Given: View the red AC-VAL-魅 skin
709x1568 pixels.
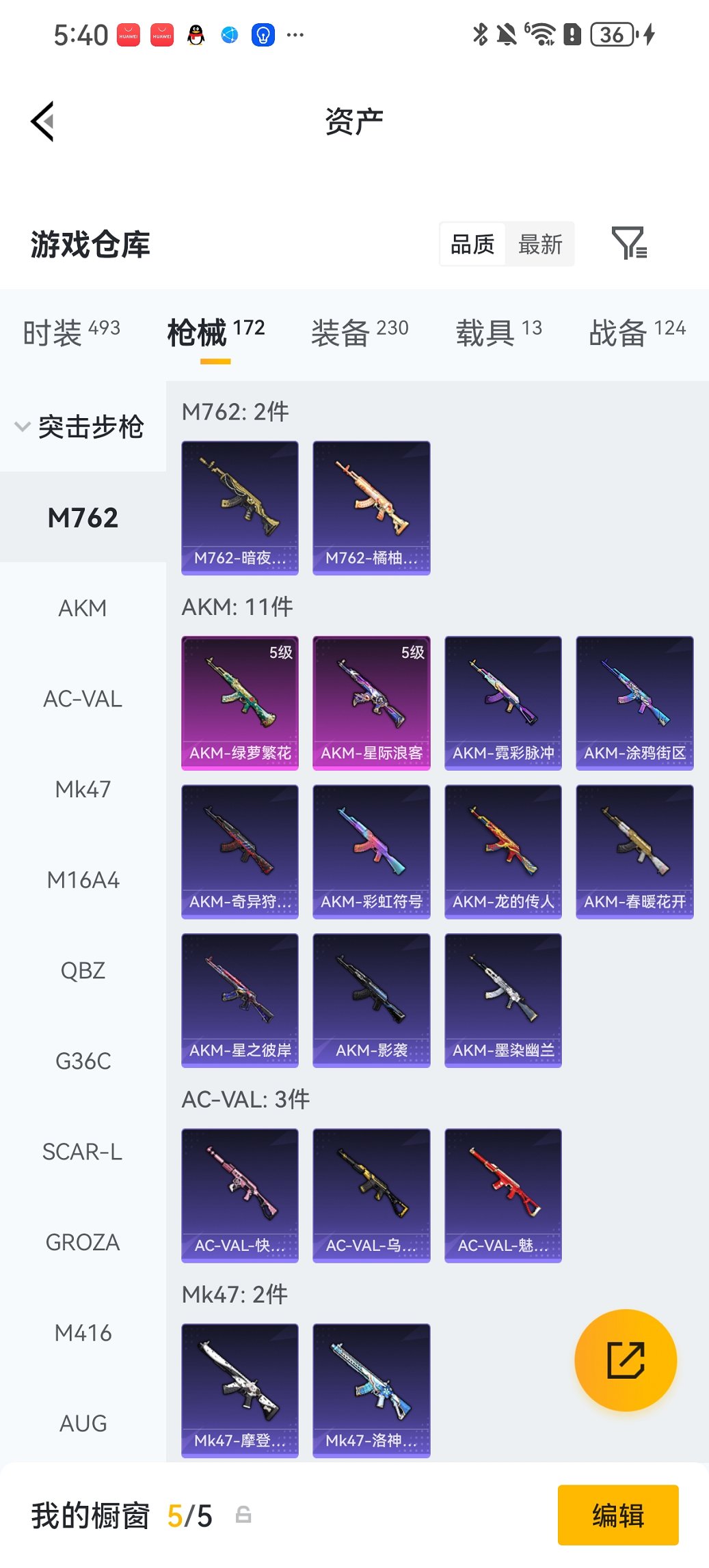Looking at the screenshot, I should pos(503,1195).
